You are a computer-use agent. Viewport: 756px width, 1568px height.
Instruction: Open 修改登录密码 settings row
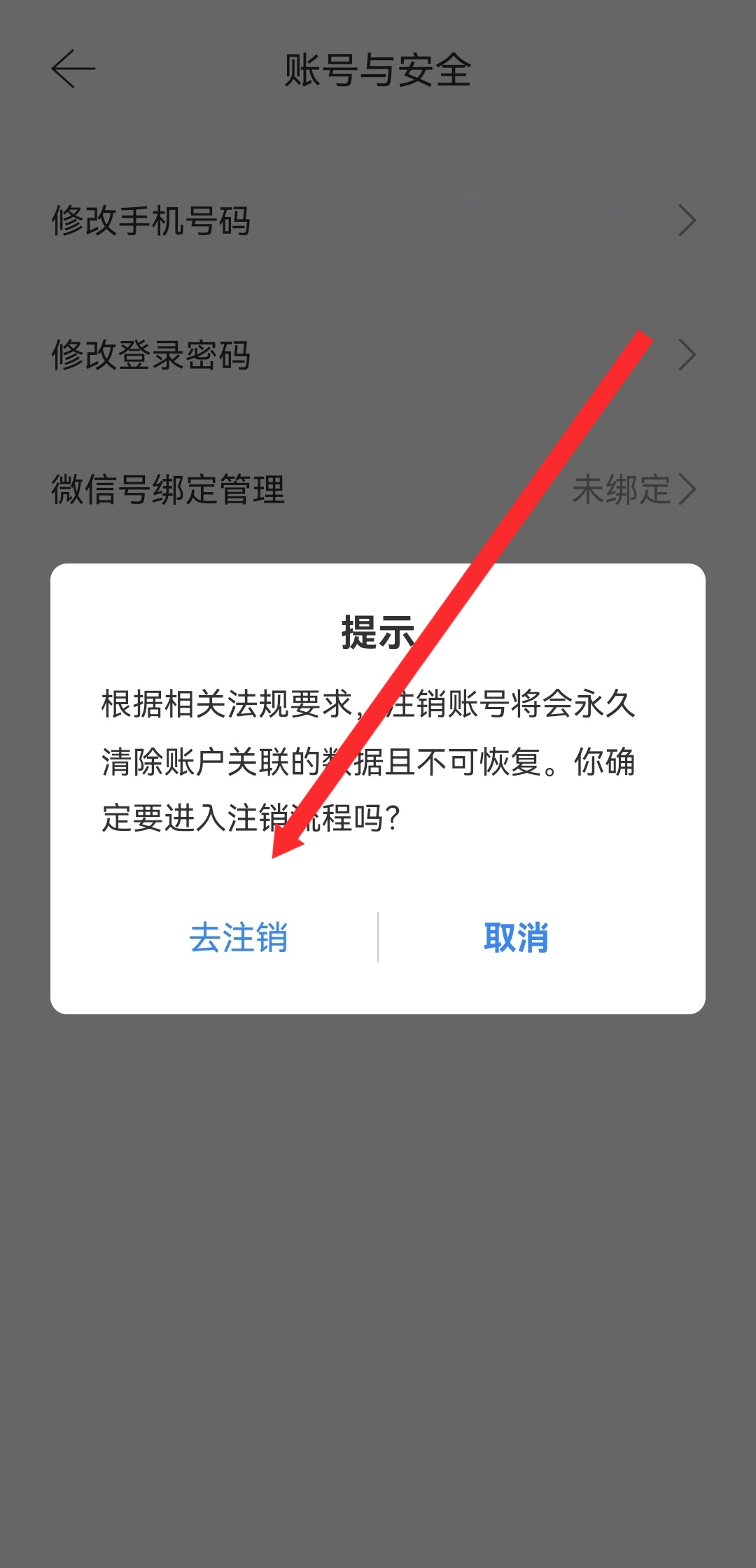pos(152,355)
